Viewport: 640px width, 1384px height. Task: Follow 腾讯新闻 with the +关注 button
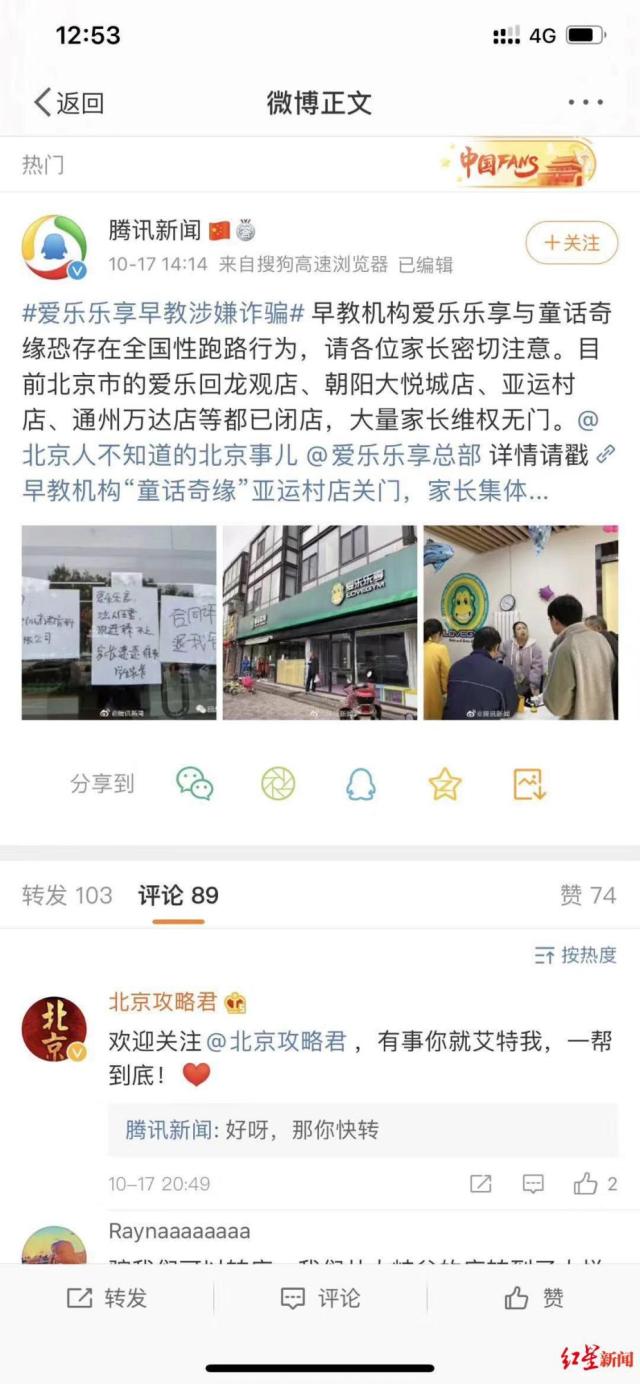(571, 243)
